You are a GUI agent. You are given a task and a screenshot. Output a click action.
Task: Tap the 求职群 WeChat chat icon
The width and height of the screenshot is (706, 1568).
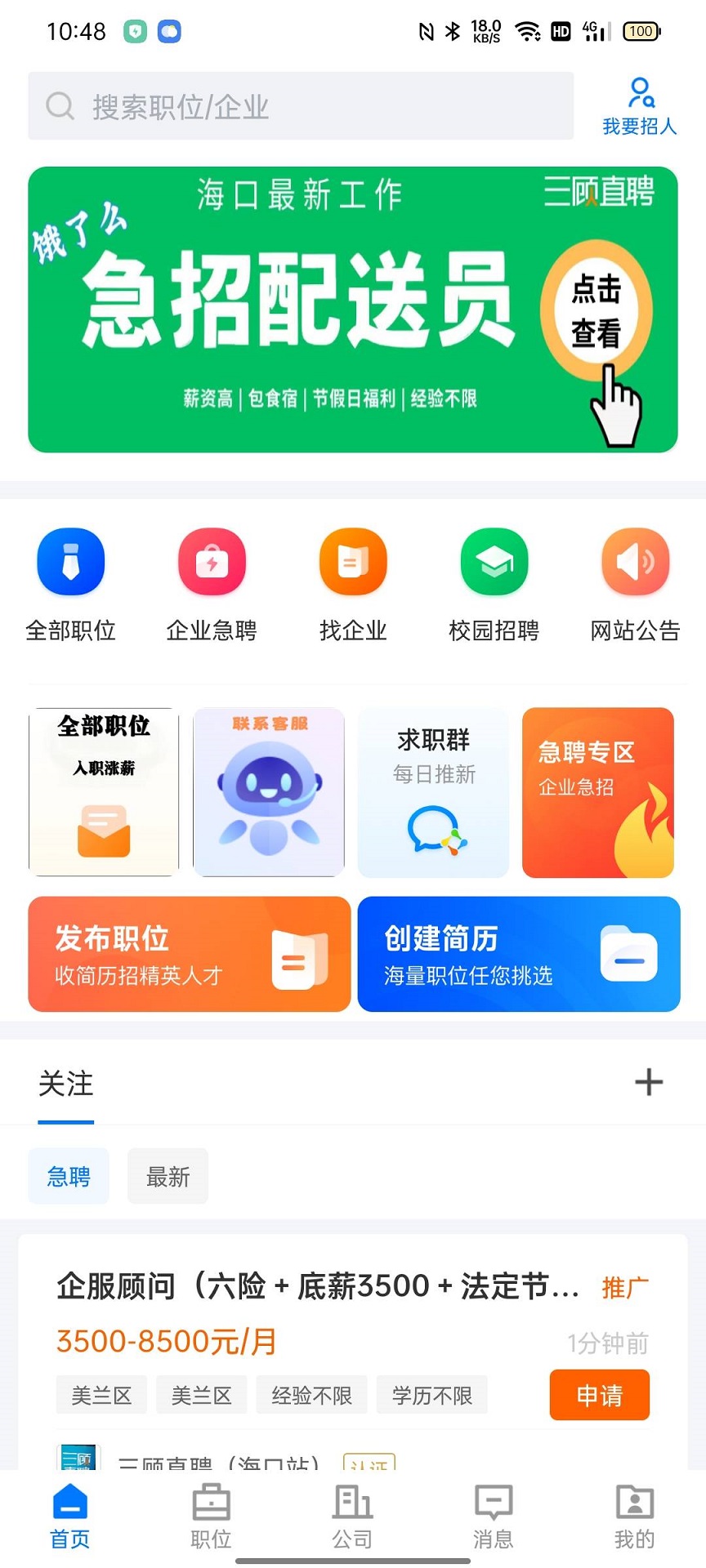433,829
